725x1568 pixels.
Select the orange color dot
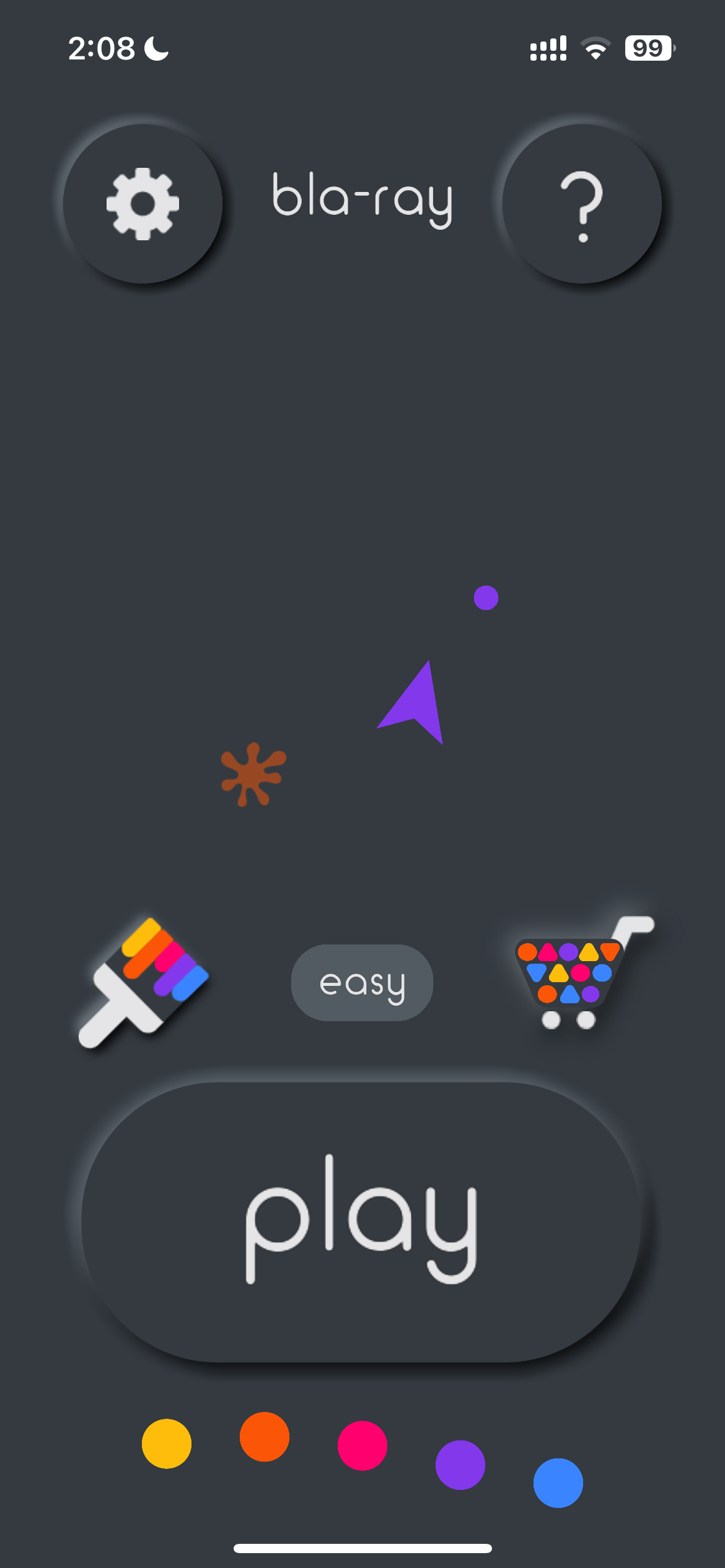[265, 1437]
